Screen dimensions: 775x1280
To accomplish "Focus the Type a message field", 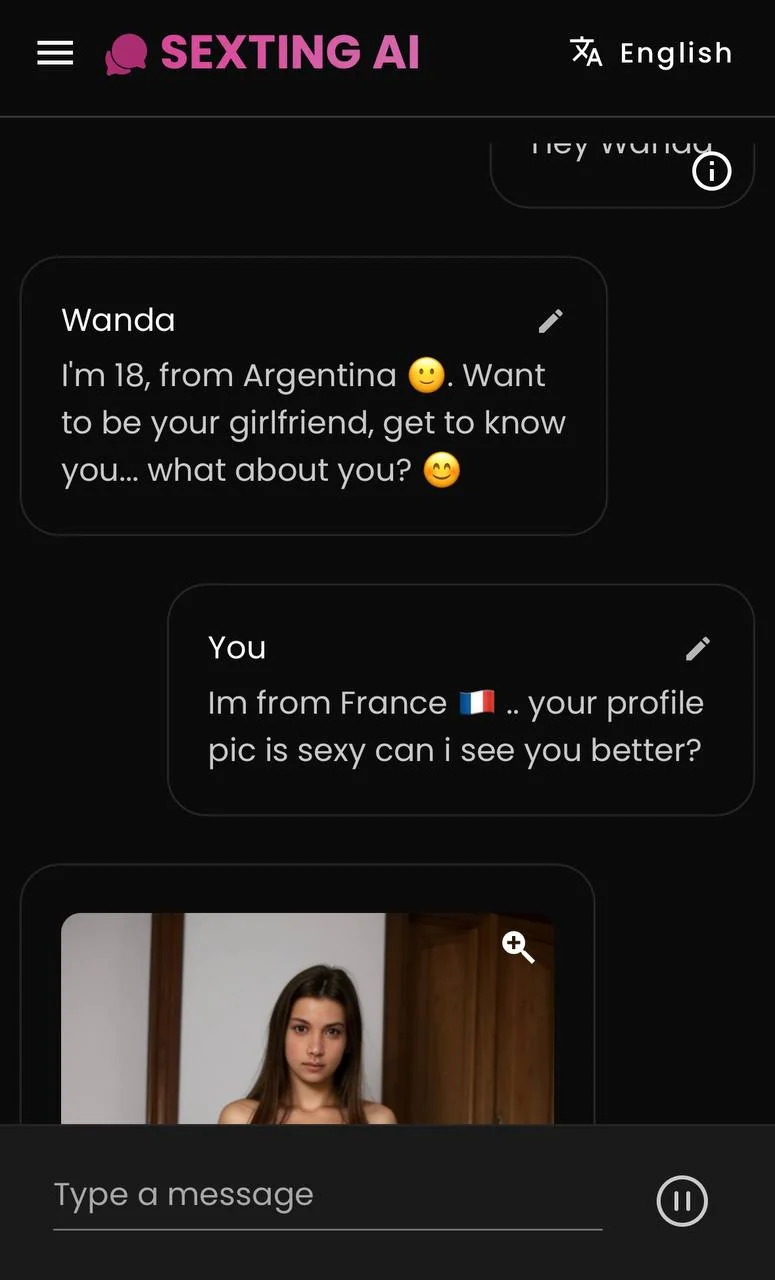I will [327, 1196].
